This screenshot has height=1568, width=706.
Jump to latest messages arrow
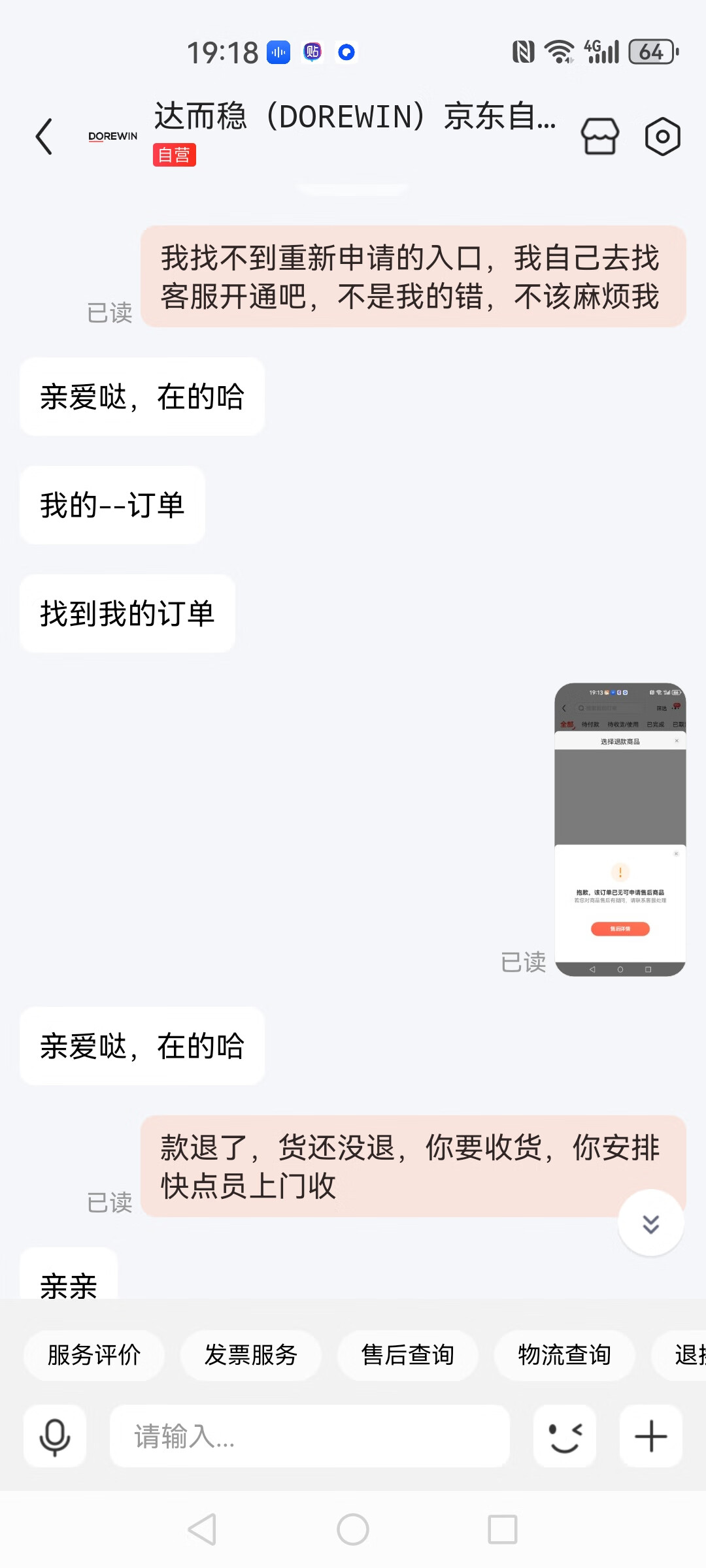[x=650, y=1224]
